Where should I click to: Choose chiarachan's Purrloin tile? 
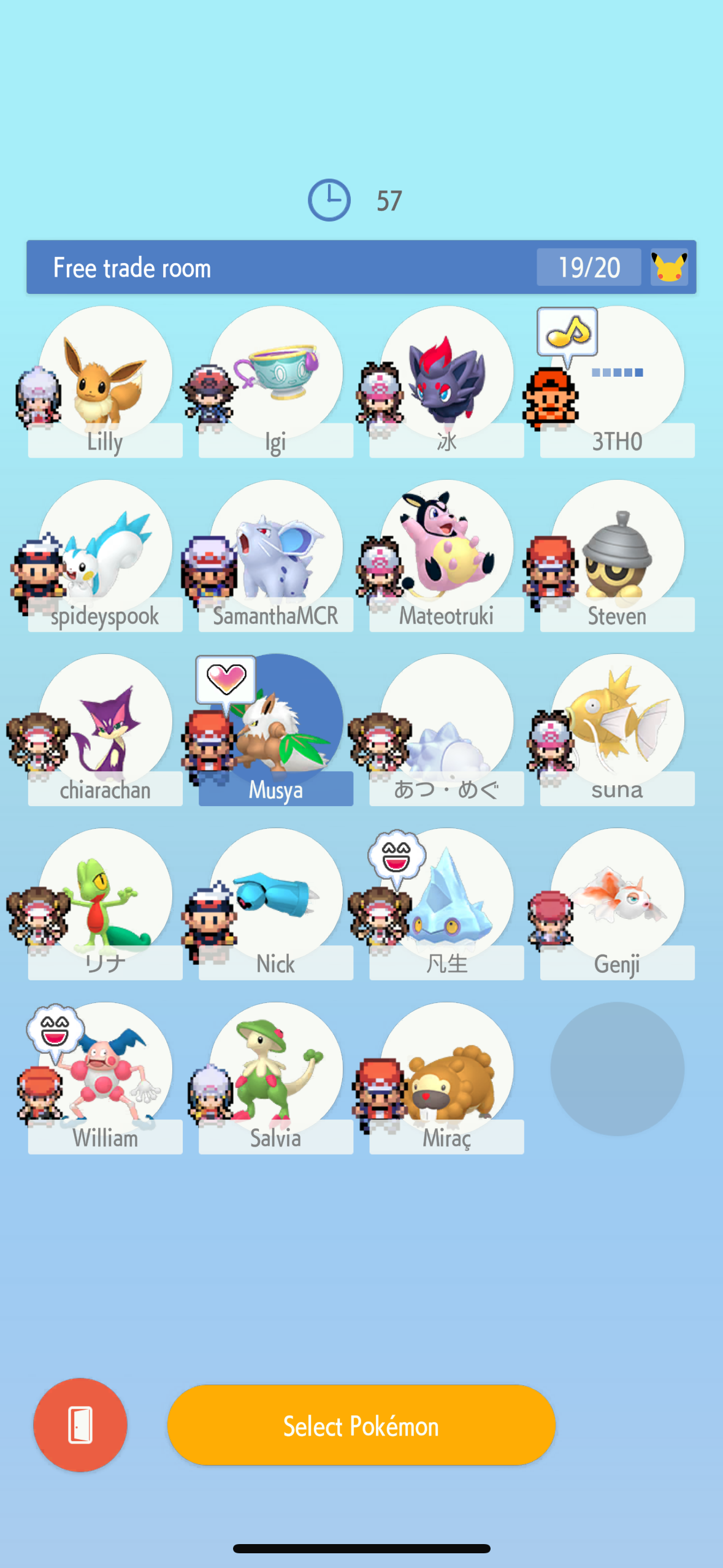[105, 728]
